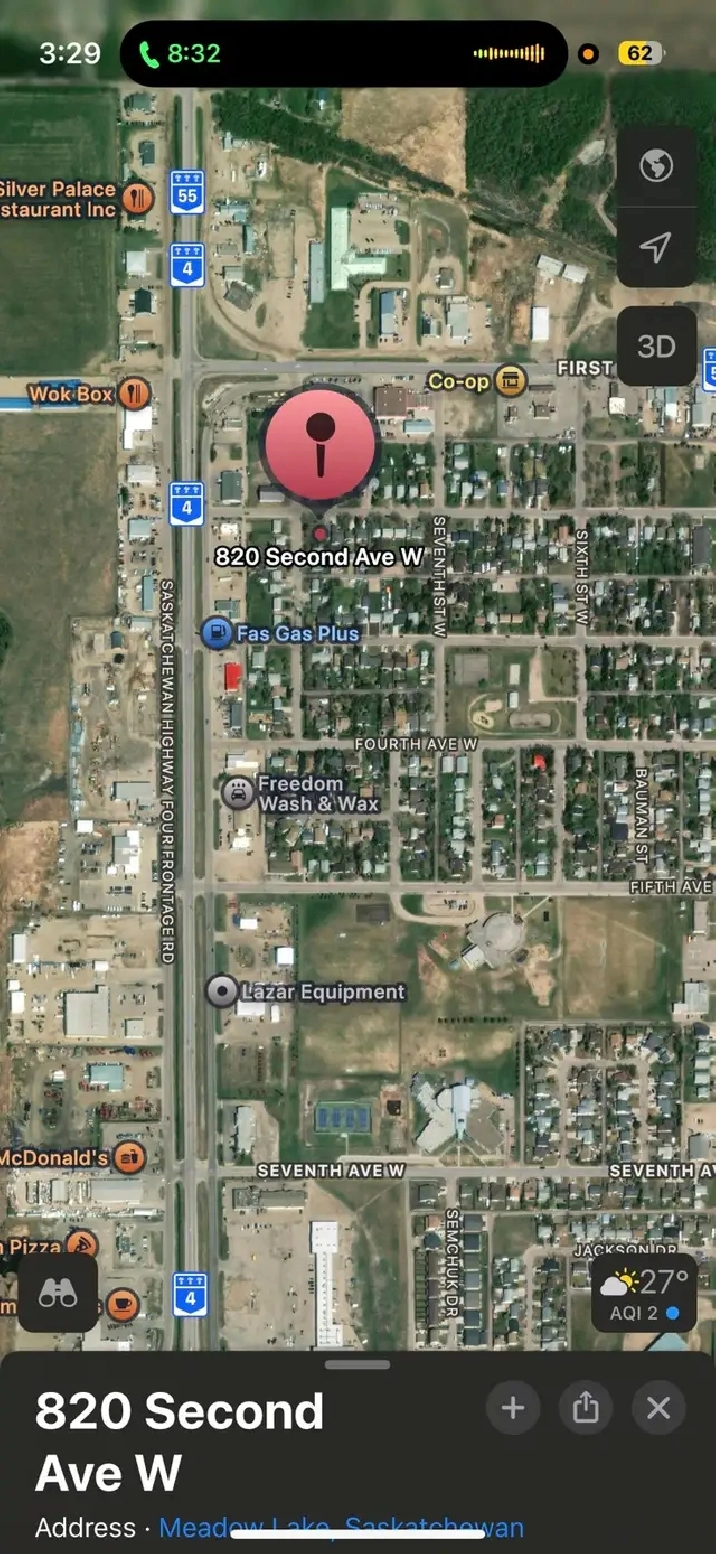Open Meadow Lake, Saskatchewan link
Screen dimensions: 716x1554
pyautogui.click(x=341, y=1527)
